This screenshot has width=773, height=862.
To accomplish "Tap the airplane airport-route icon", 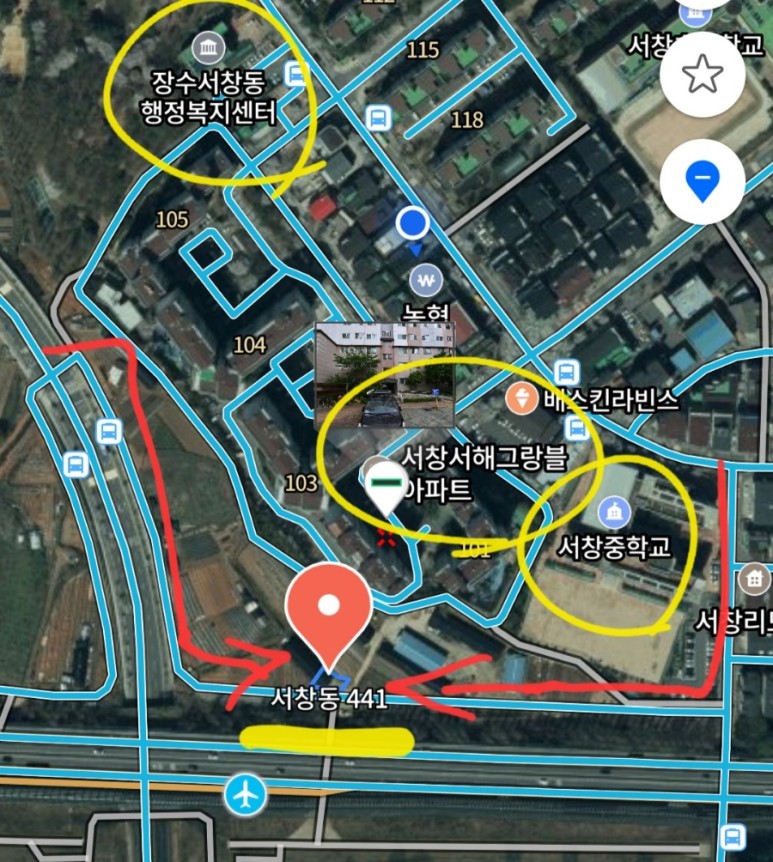I will click(245, 794).
